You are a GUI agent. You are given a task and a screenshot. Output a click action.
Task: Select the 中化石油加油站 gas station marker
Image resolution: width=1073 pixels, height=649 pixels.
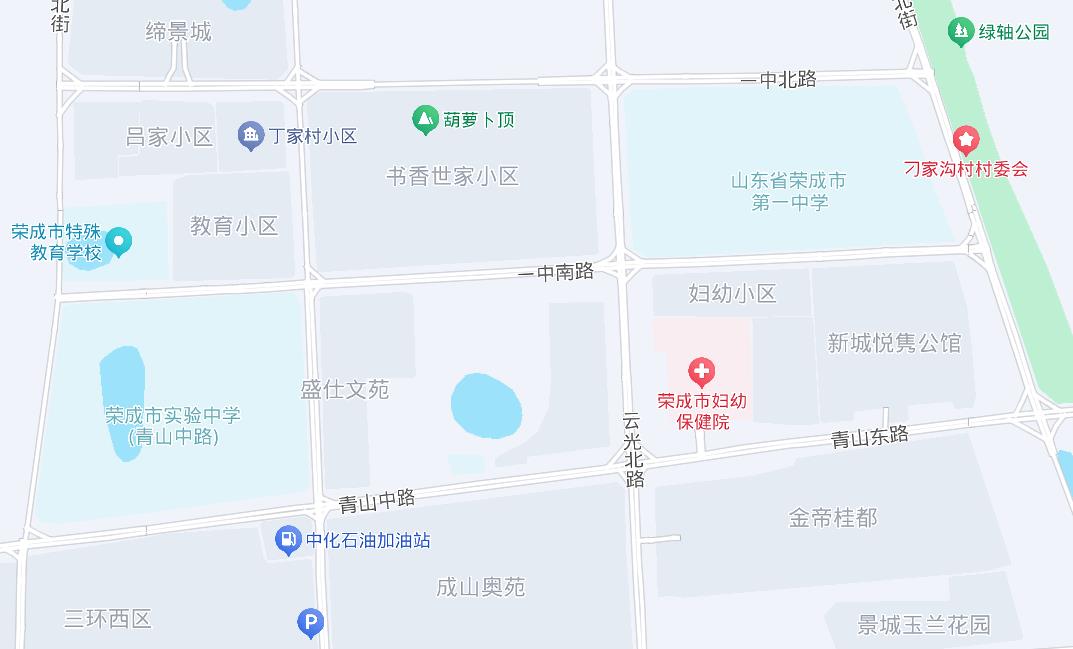(288, 540)
